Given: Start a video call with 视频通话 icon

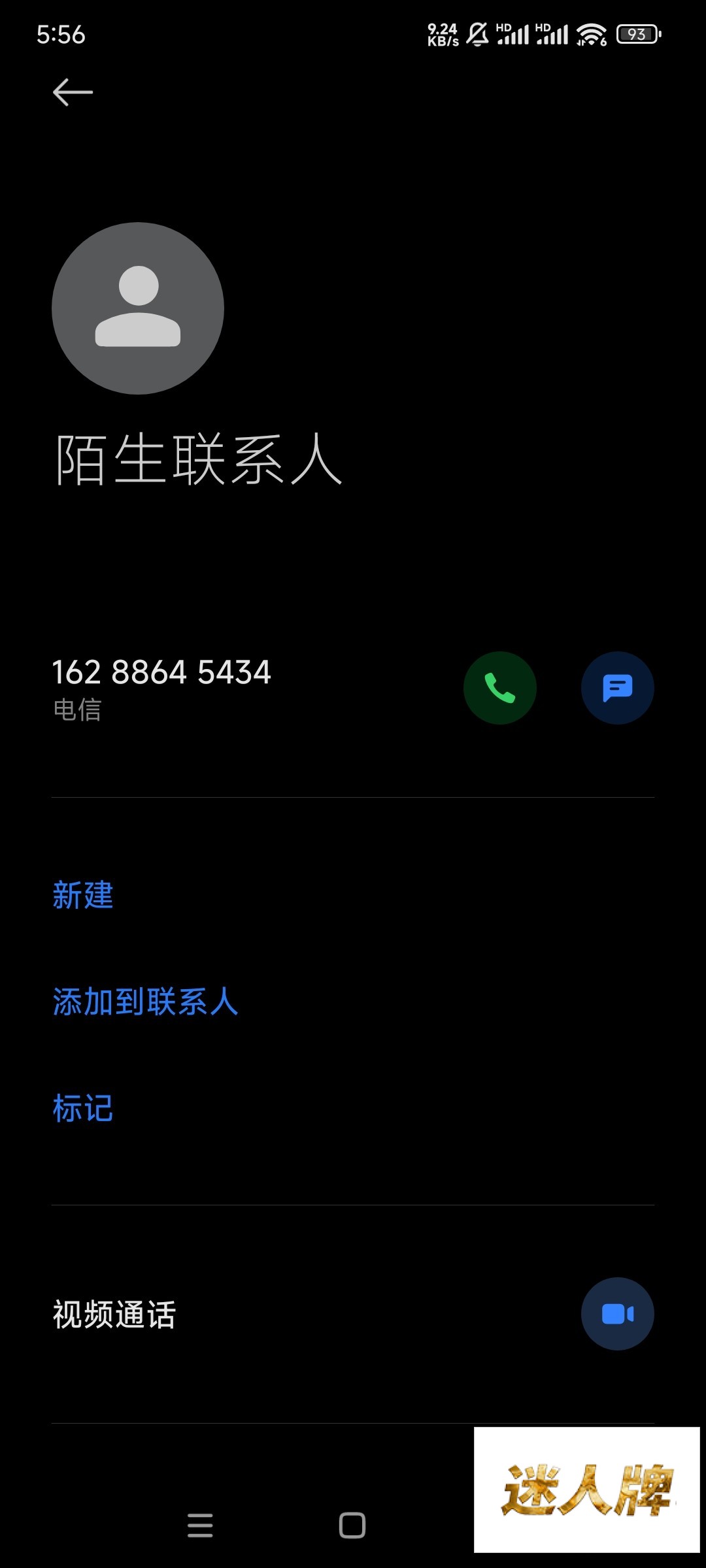Looking at the screenshot, I should click(618, 1314).
